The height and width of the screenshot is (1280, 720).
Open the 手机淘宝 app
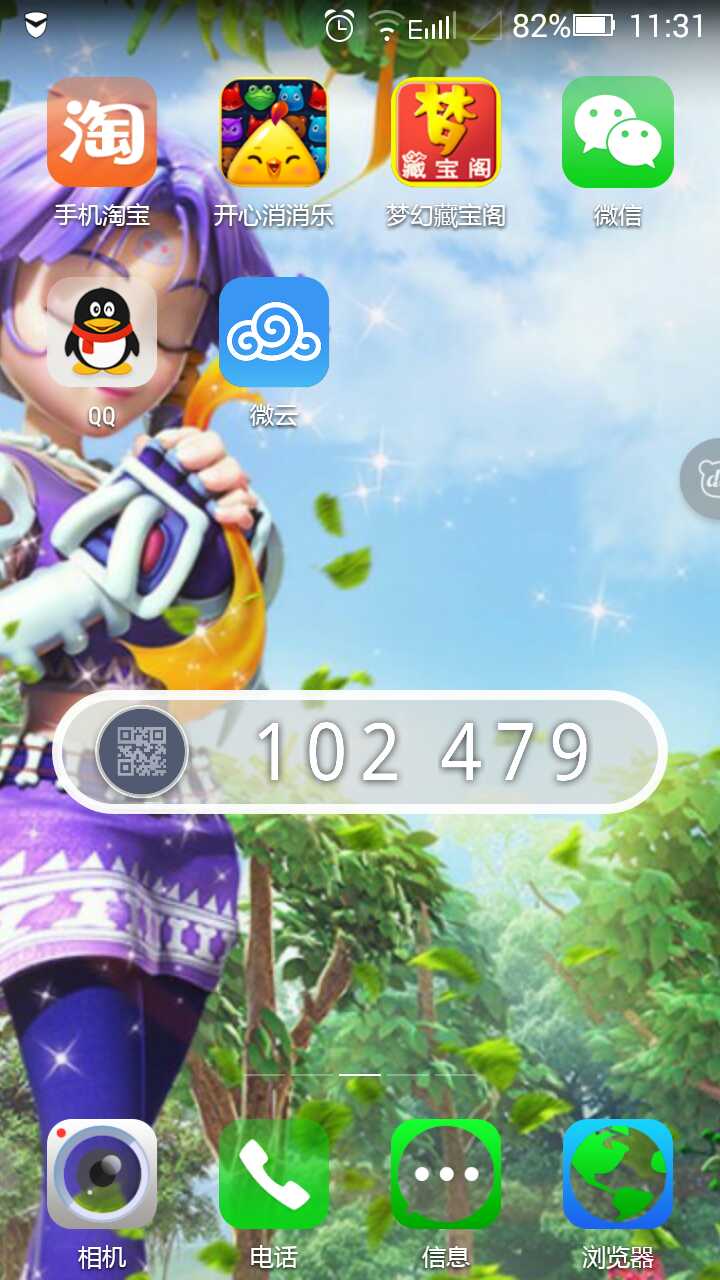102,133
